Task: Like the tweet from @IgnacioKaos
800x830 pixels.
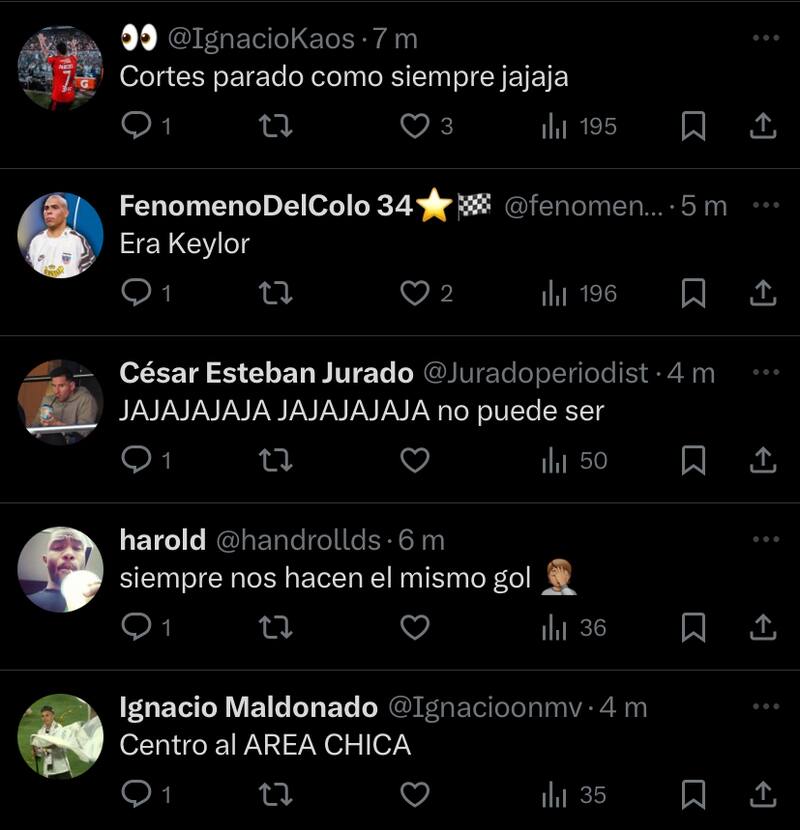Action: [414, 126]
